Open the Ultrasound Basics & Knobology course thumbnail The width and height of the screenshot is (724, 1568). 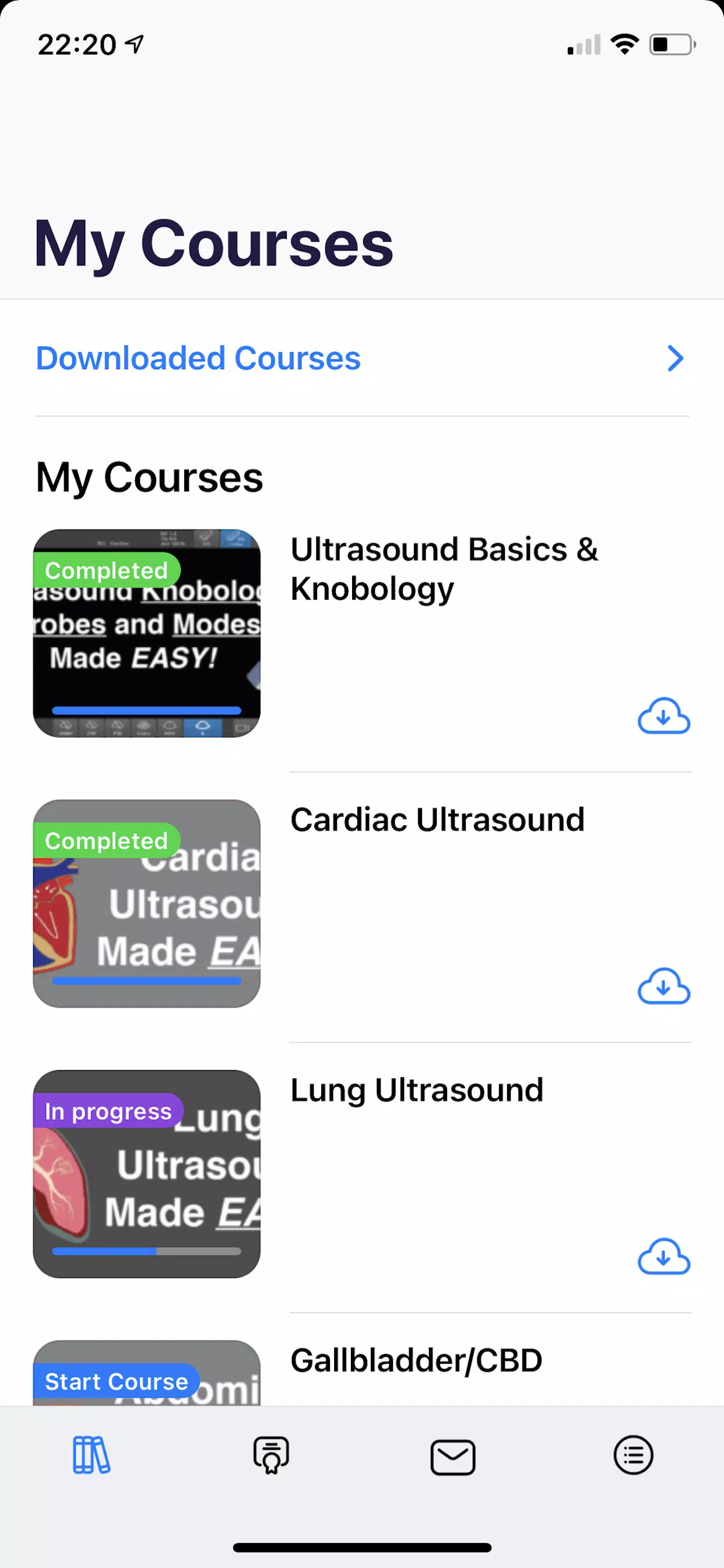[147, 633]
